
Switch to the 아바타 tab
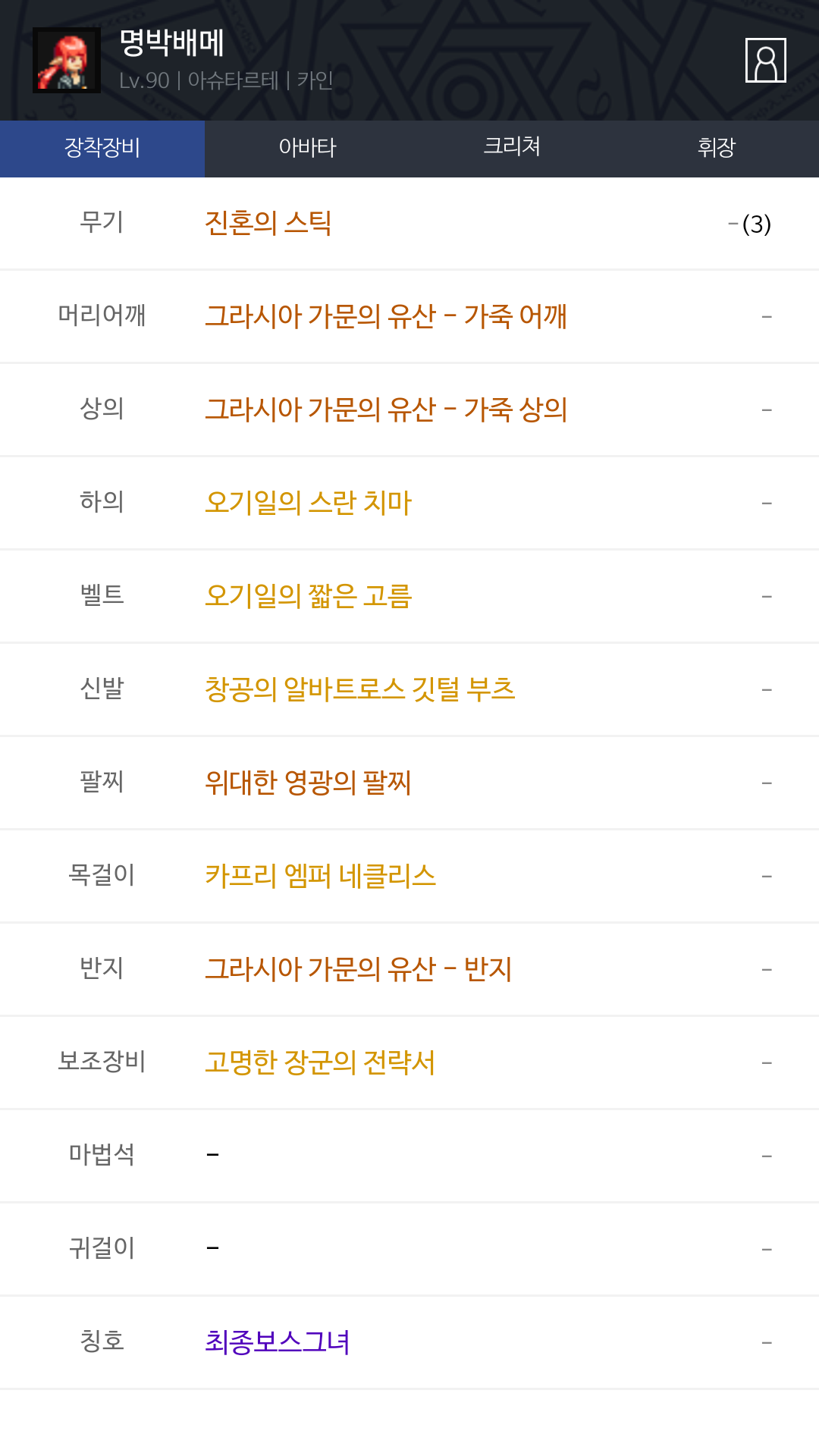[307, 148]
